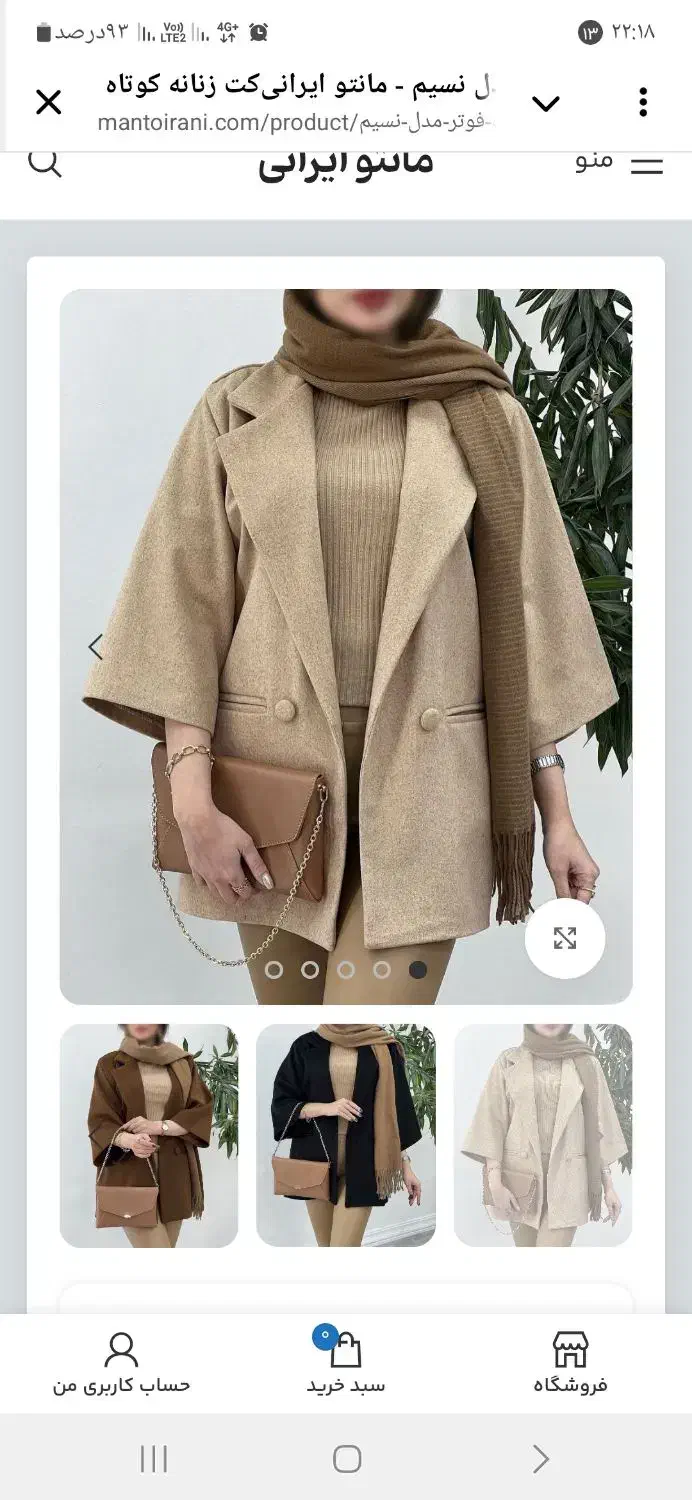
Task: Open the site search icon
Action: (45, 162)
